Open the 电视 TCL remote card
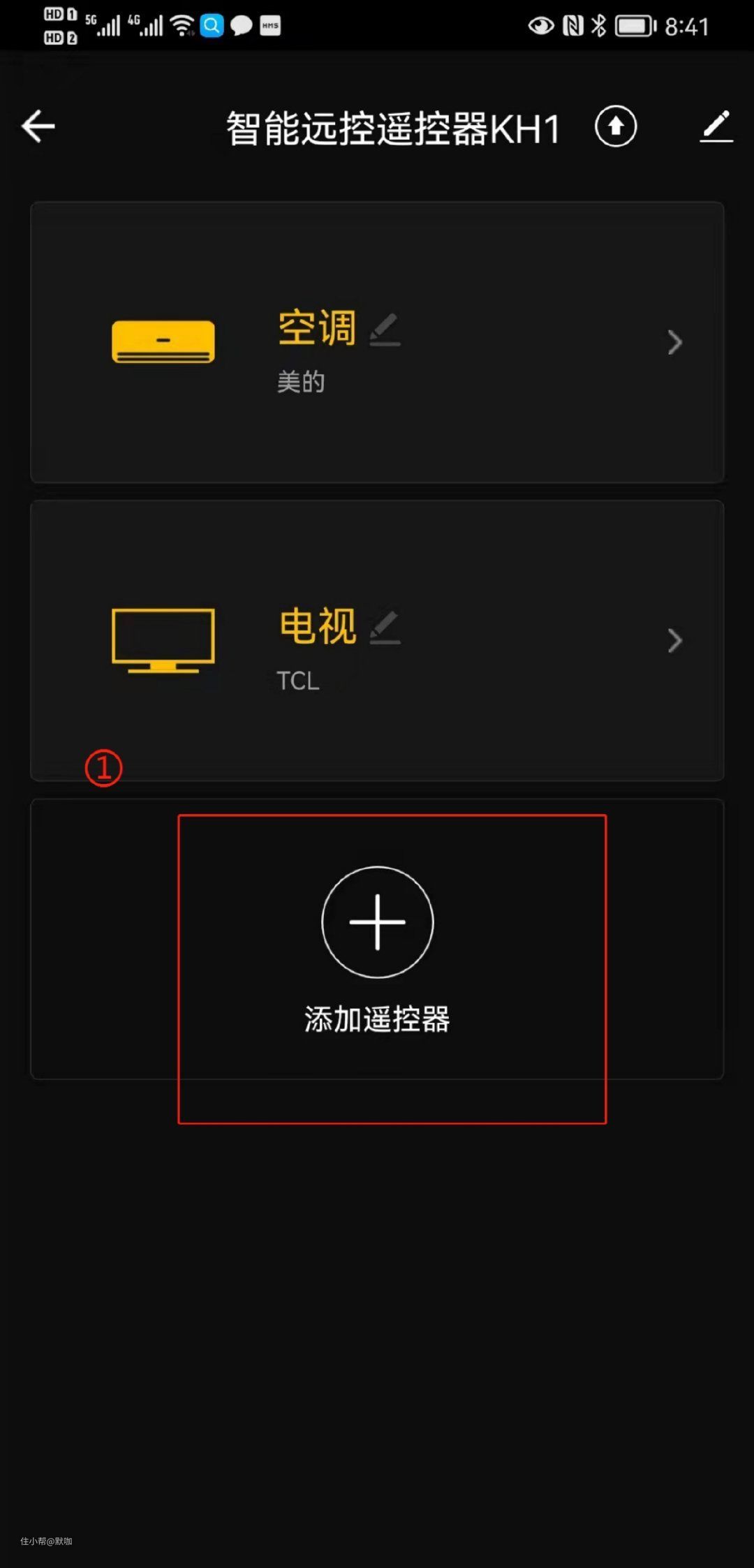 coord(489,640)
